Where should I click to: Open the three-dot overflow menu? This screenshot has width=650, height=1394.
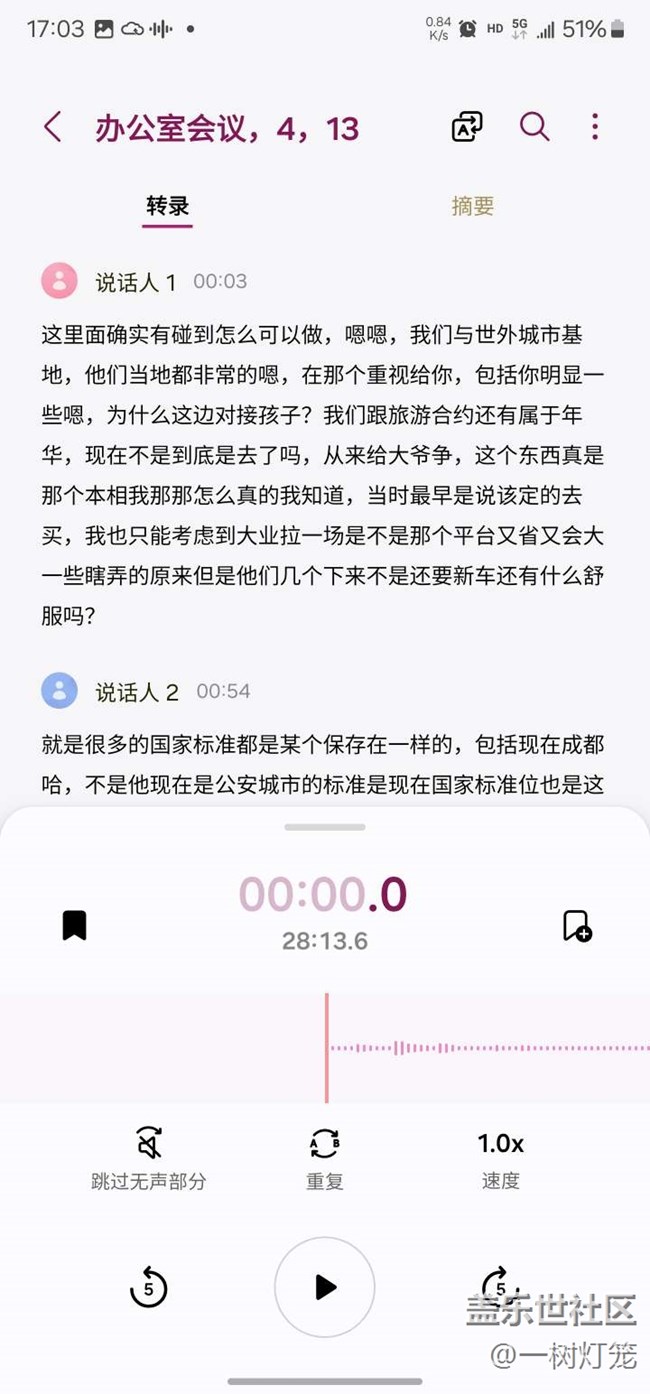point(595,127)
